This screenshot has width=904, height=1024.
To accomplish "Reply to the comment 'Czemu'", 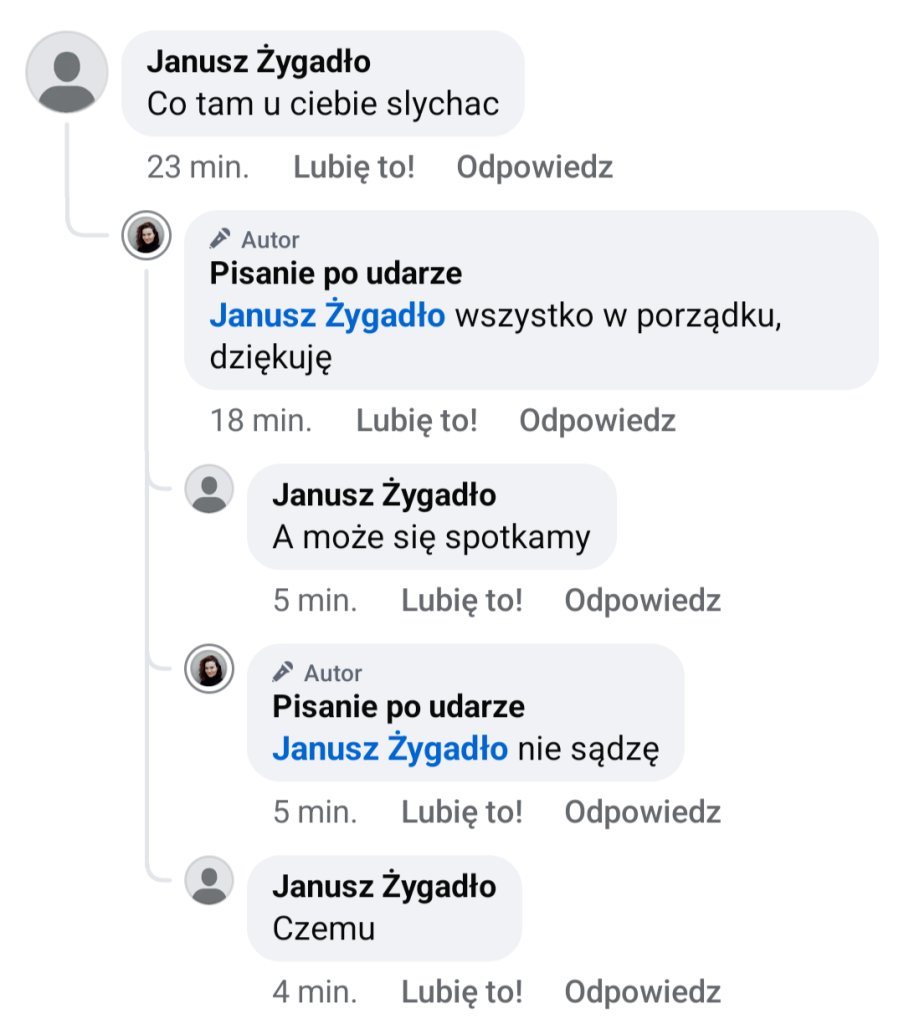I will (x=642, y=992).
